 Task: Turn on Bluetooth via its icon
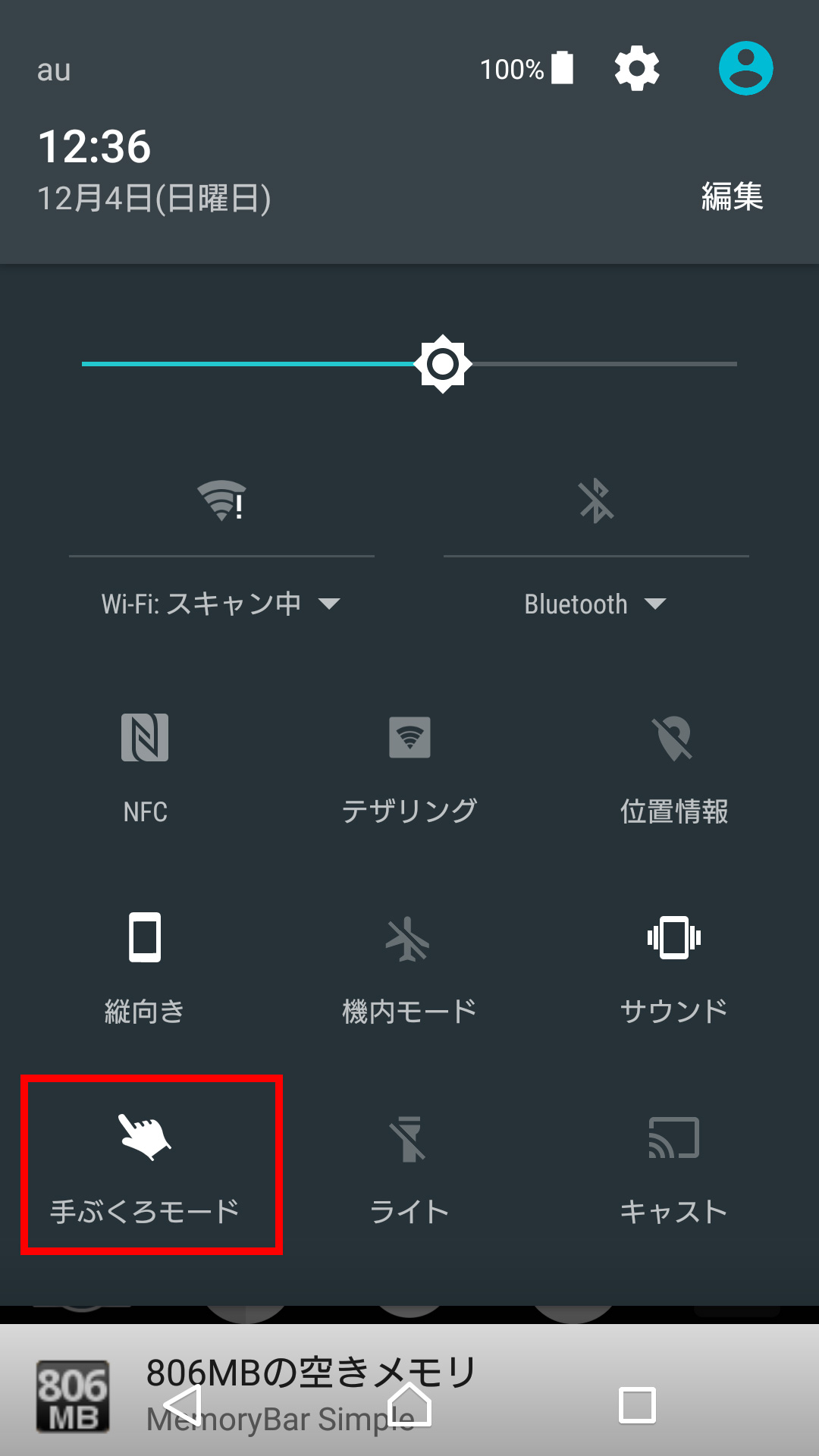point(596,501)
